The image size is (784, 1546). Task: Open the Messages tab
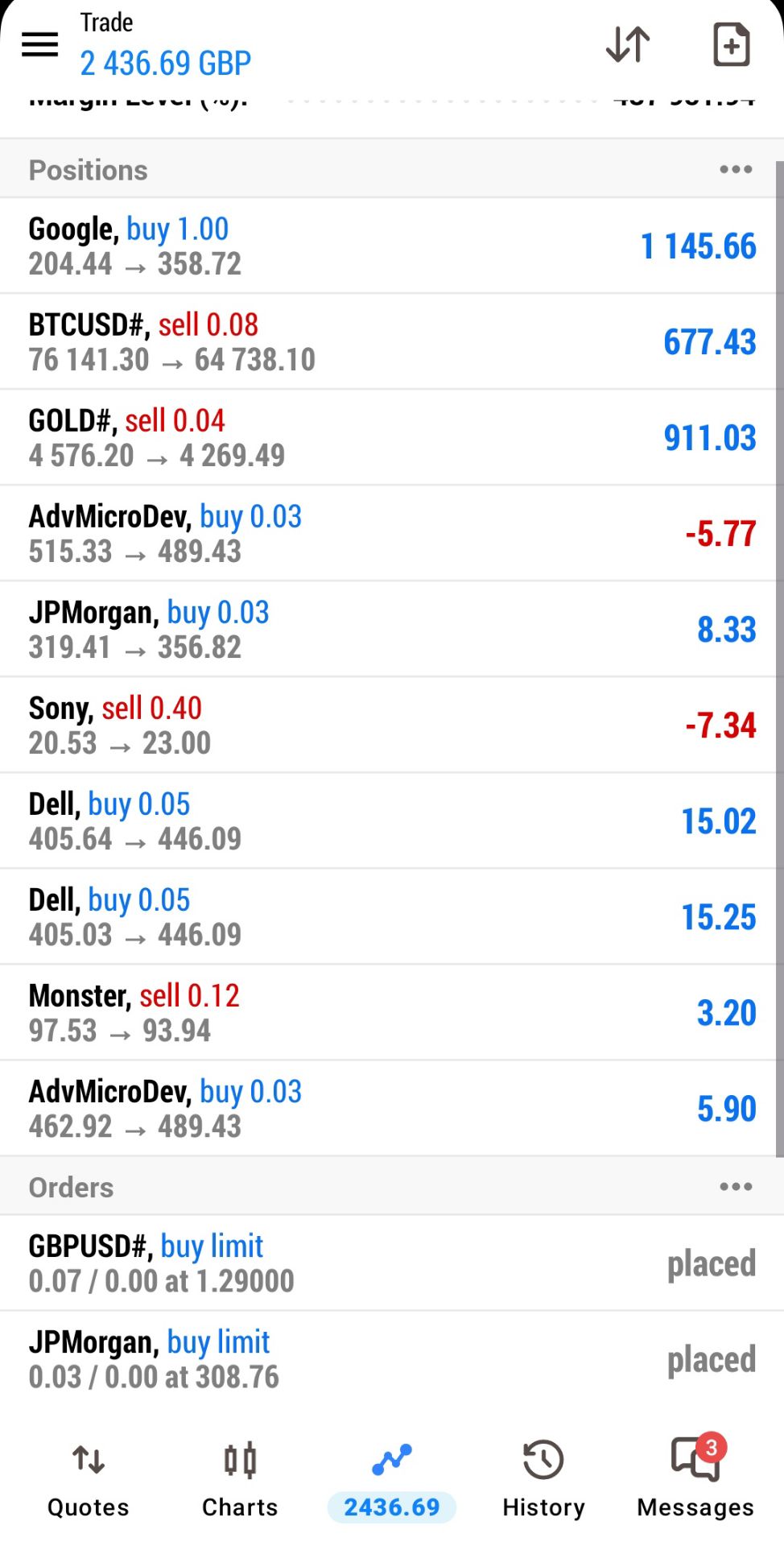pos(695,1480)
